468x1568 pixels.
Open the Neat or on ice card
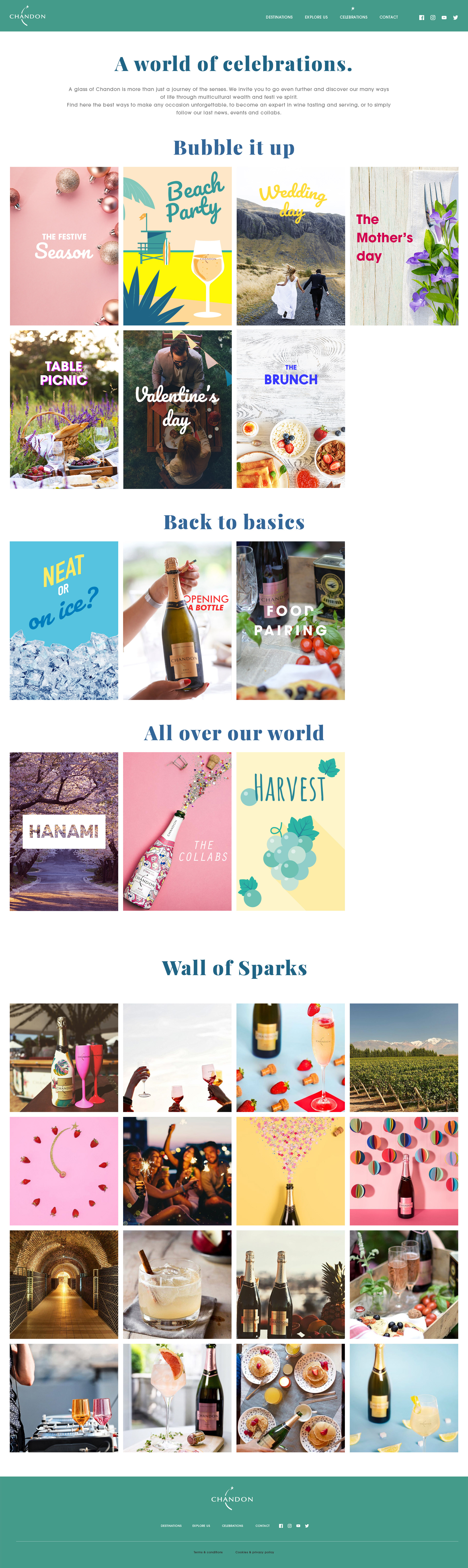coord(64,620)
